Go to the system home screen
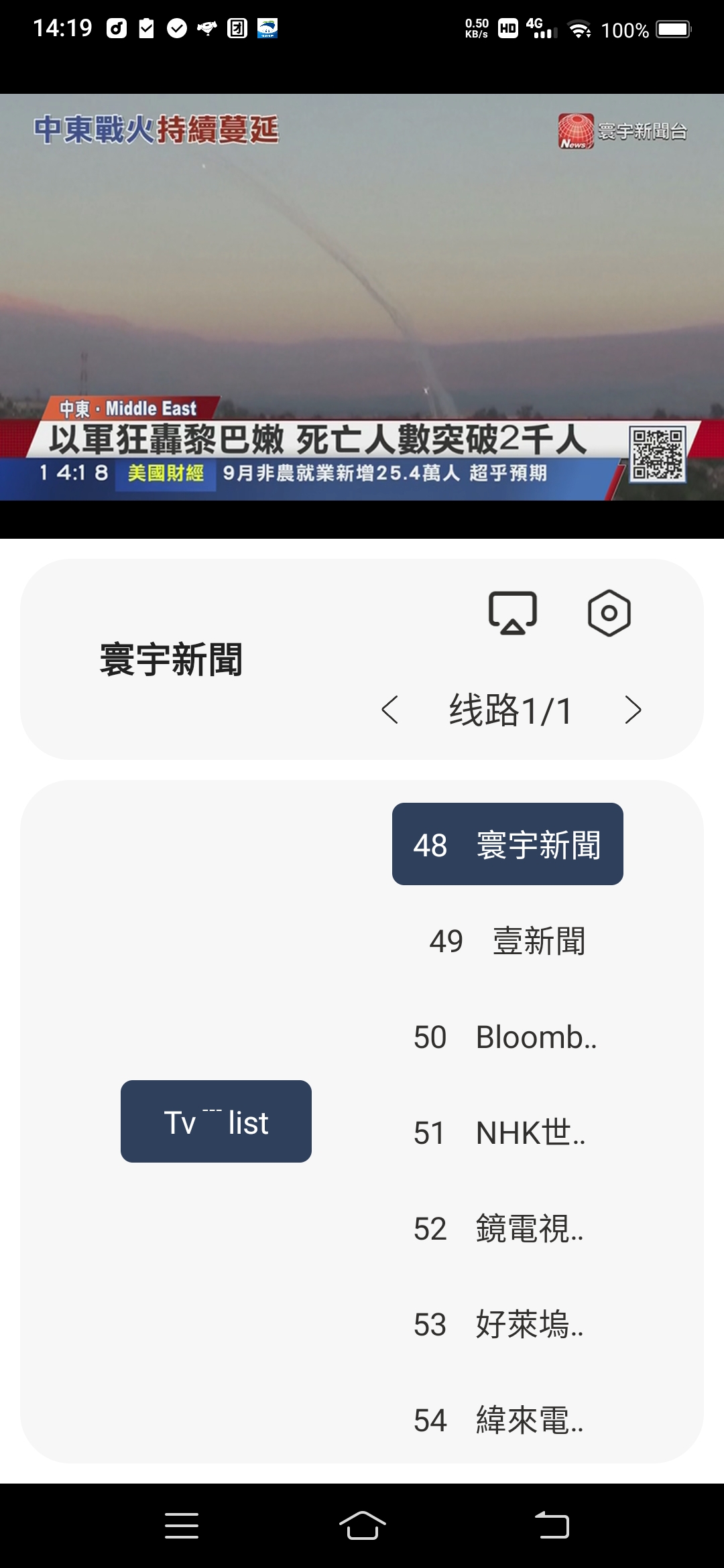The image size is (724, 1568). point(362,1526)
